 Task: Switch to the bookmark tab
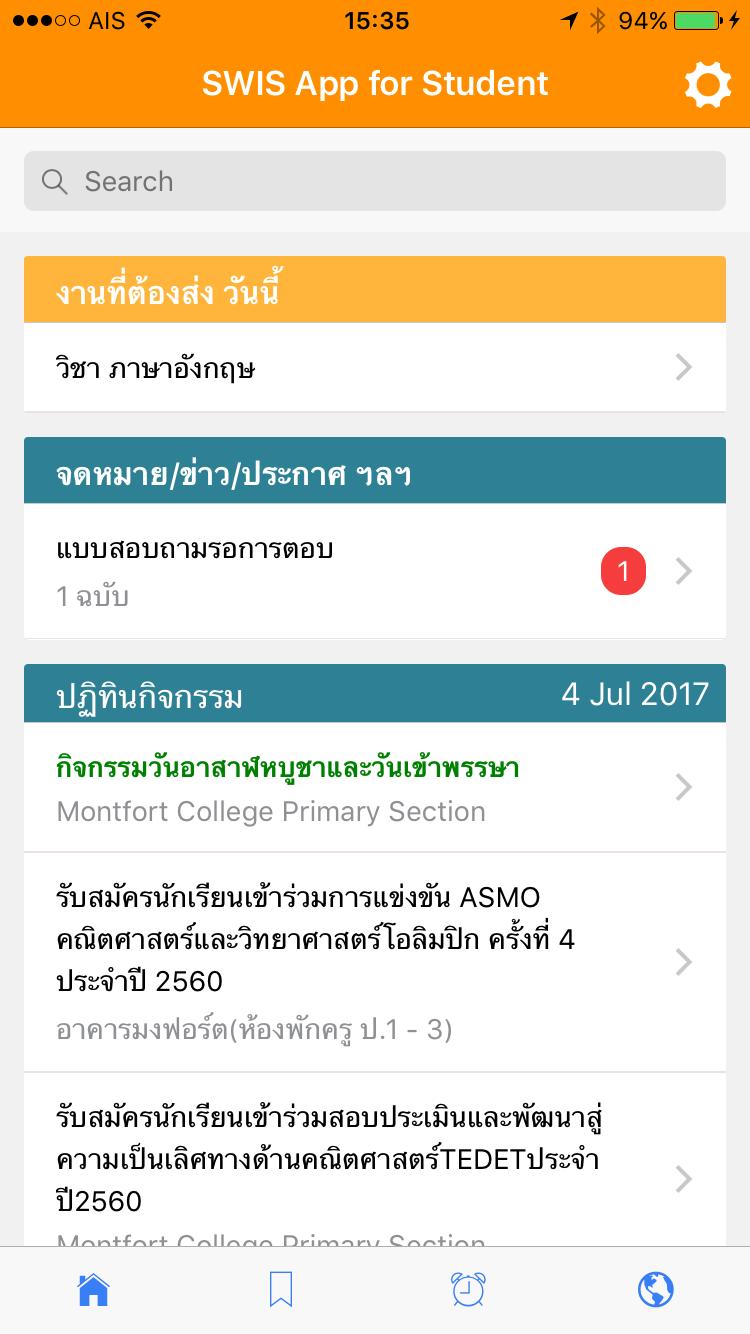[281, 1290]
